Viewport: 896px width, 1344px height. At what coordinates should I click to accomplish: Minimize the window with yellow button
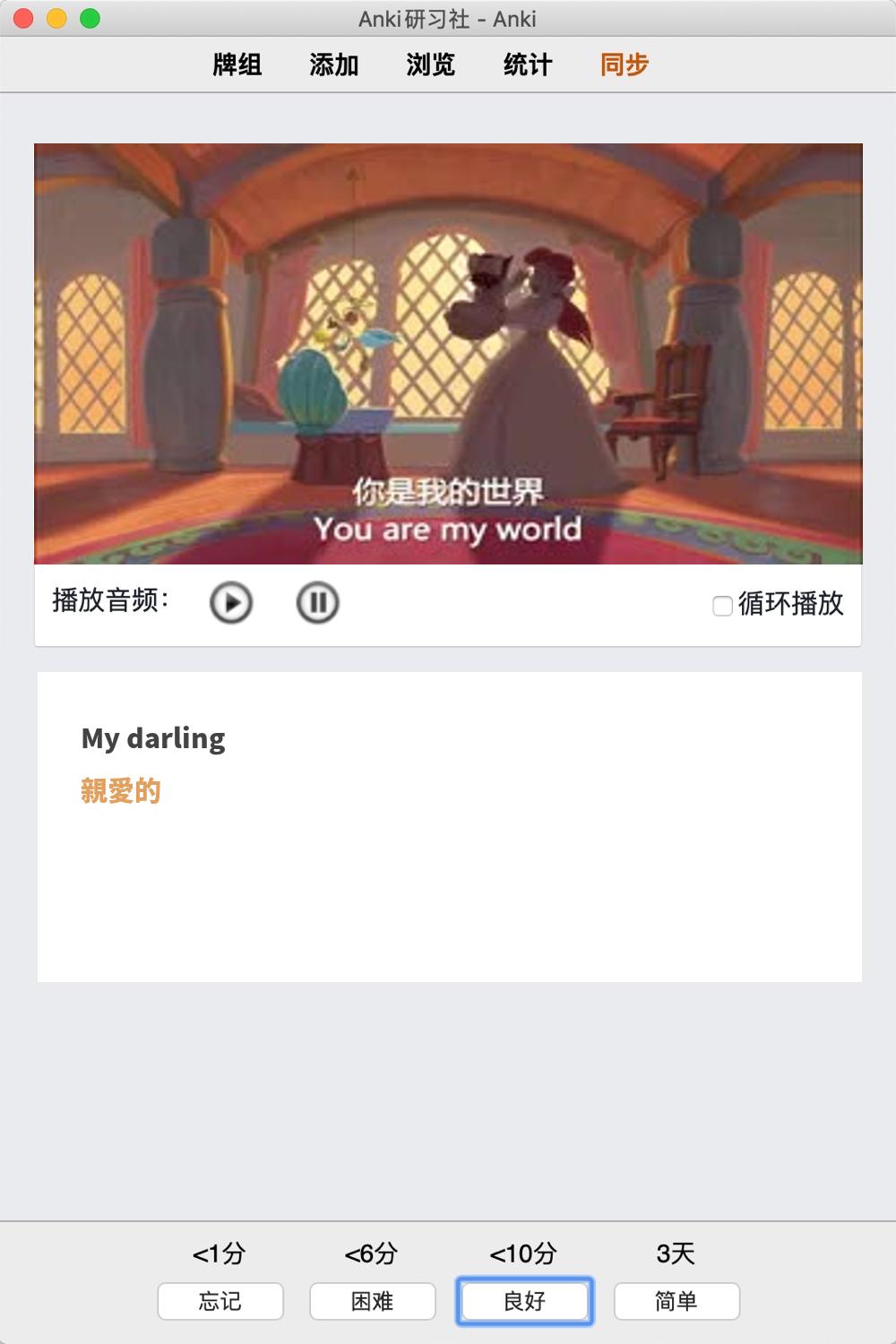(x=56, y=18)
